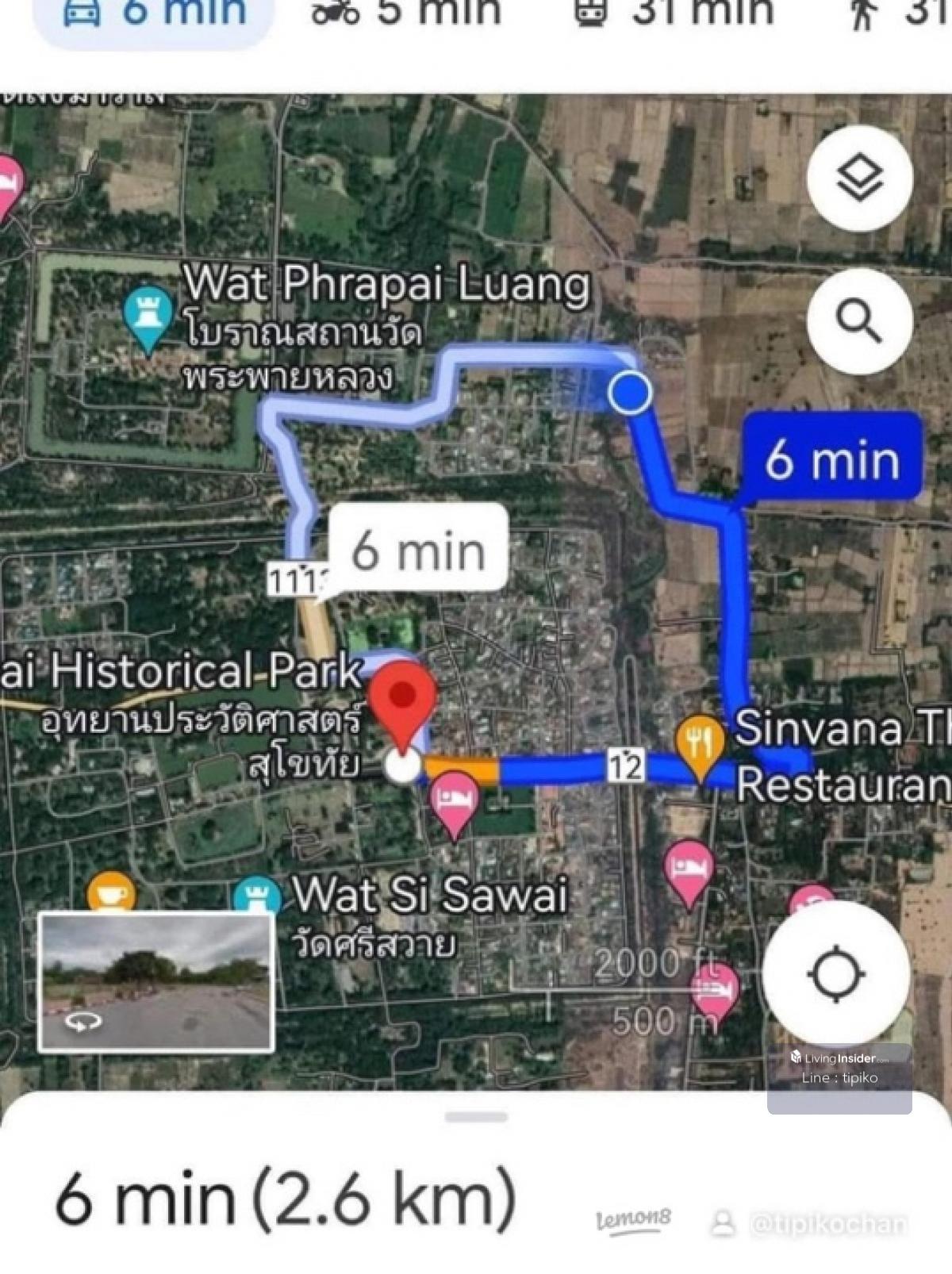Switch to the motorcycle 5 min mode
Screen dimensions: 952x1274
click(x=405, y=13)
